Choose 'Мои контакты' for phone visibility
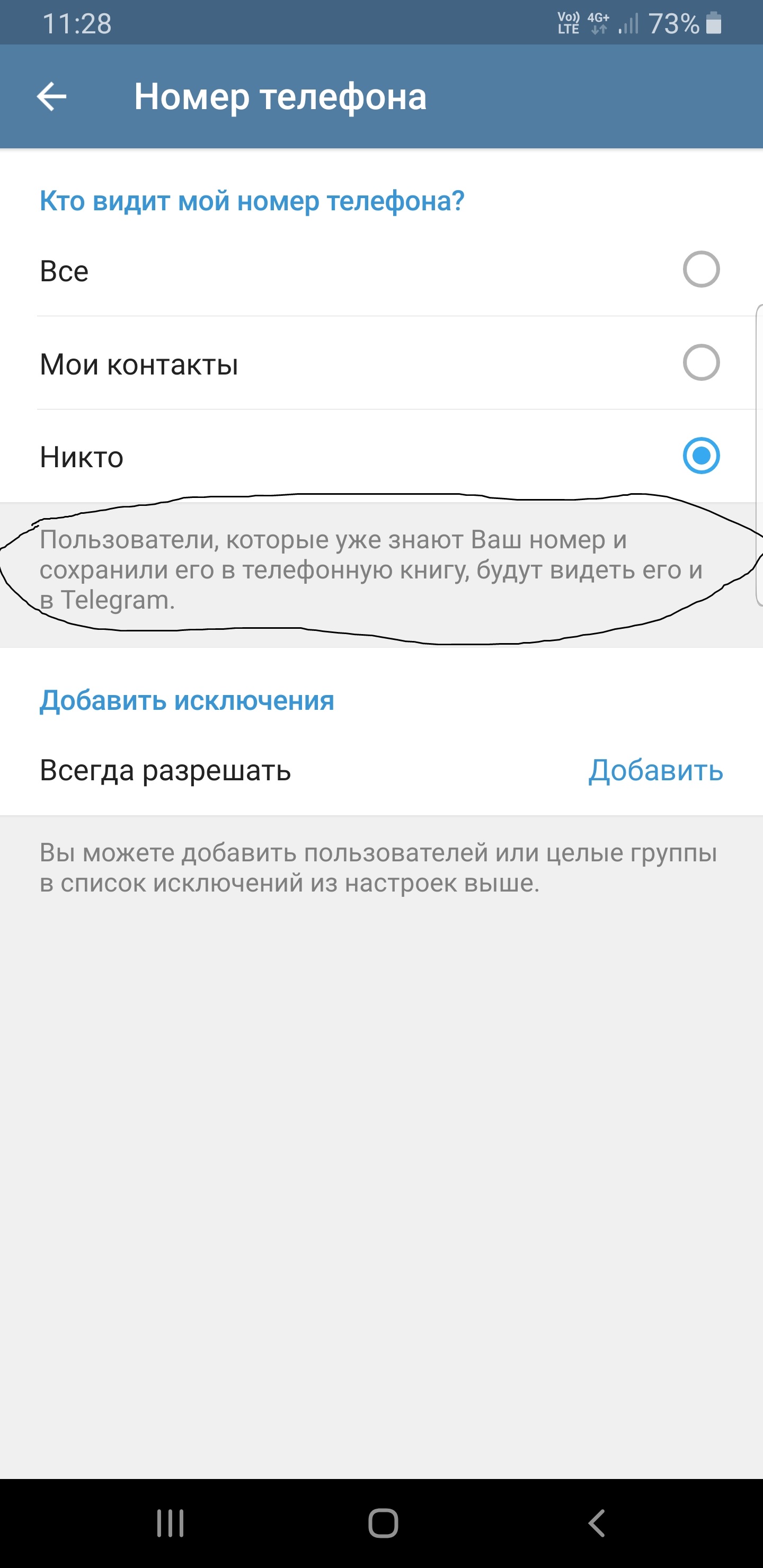The width and height of the screenshot is (763, 1568). pyautogui.click(x=381, y=363)
